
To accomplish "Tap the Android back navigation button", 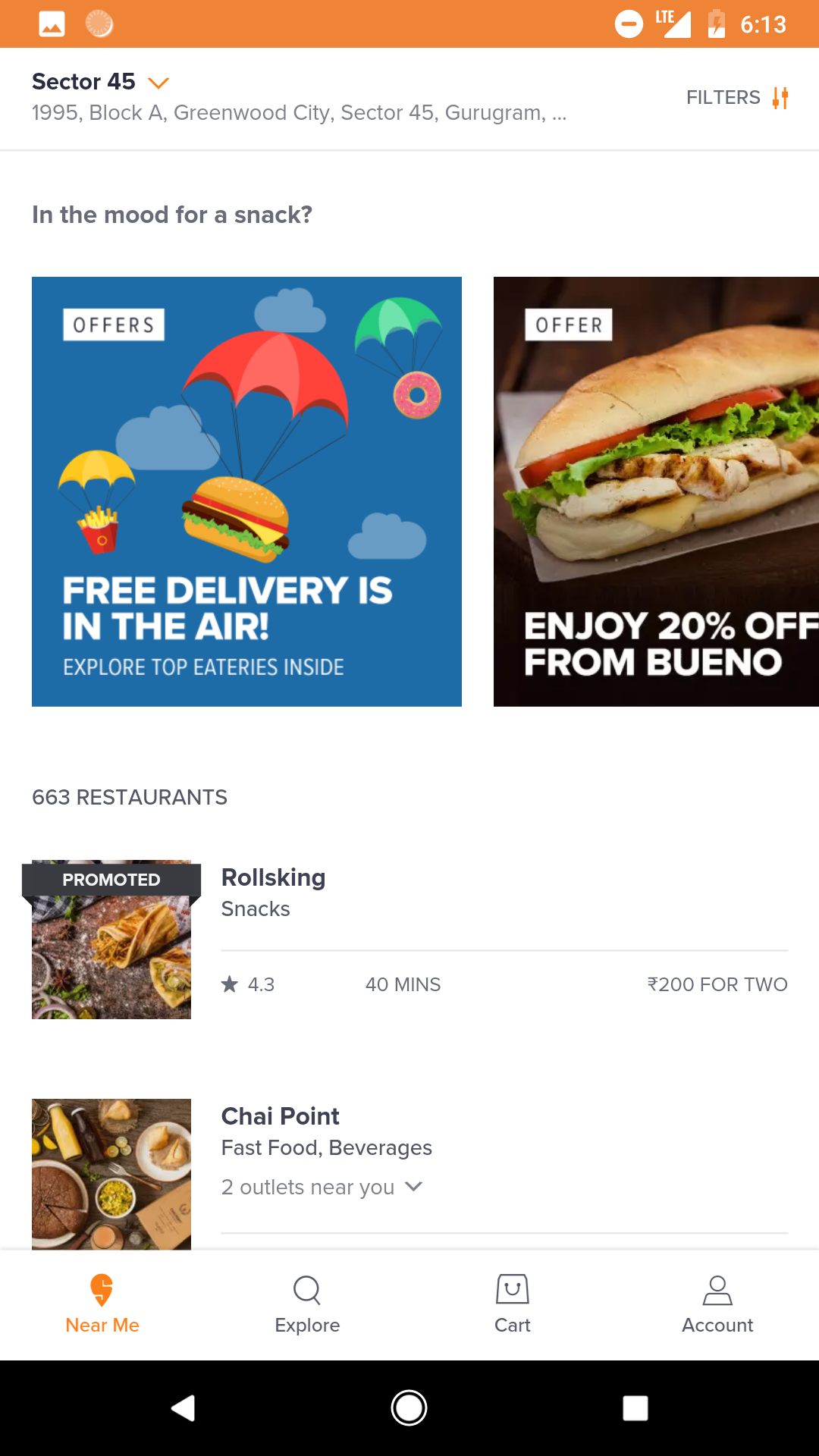I will tap(181, 1407).
